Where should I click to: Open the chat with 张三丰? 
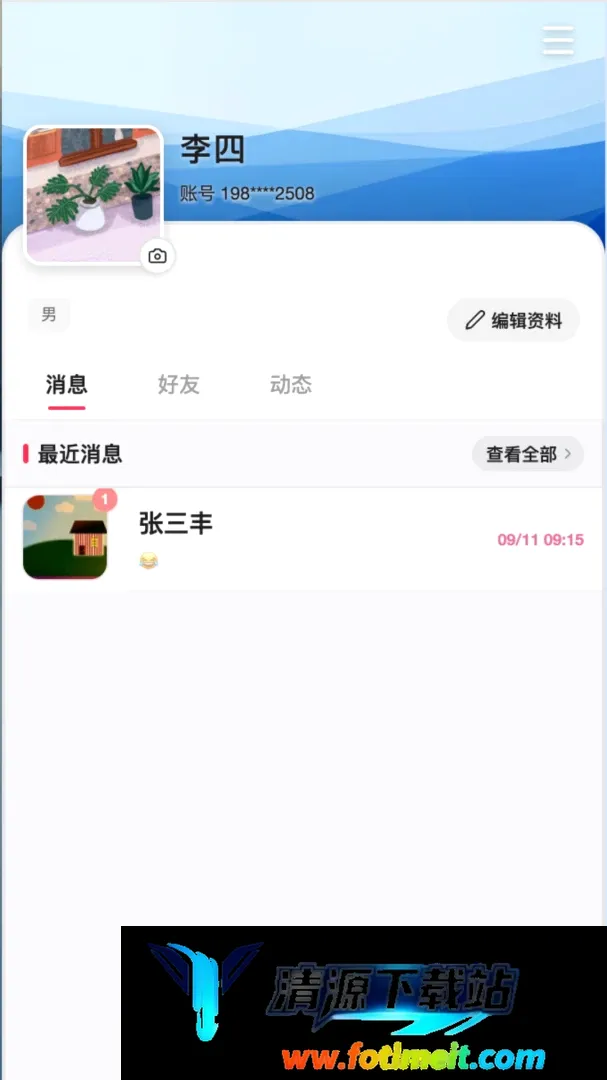[303, 539]
